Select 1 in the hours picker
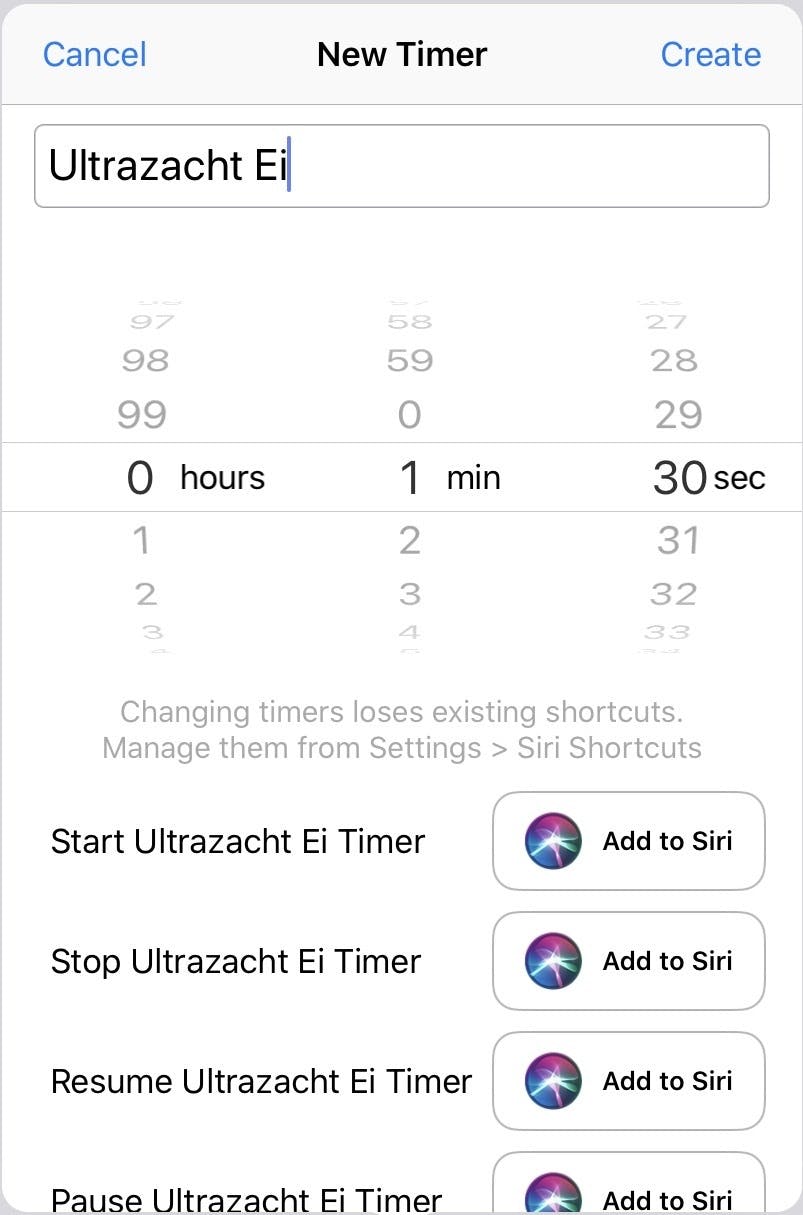Viewport: 803px width, 1215px height. coord(141,541)
